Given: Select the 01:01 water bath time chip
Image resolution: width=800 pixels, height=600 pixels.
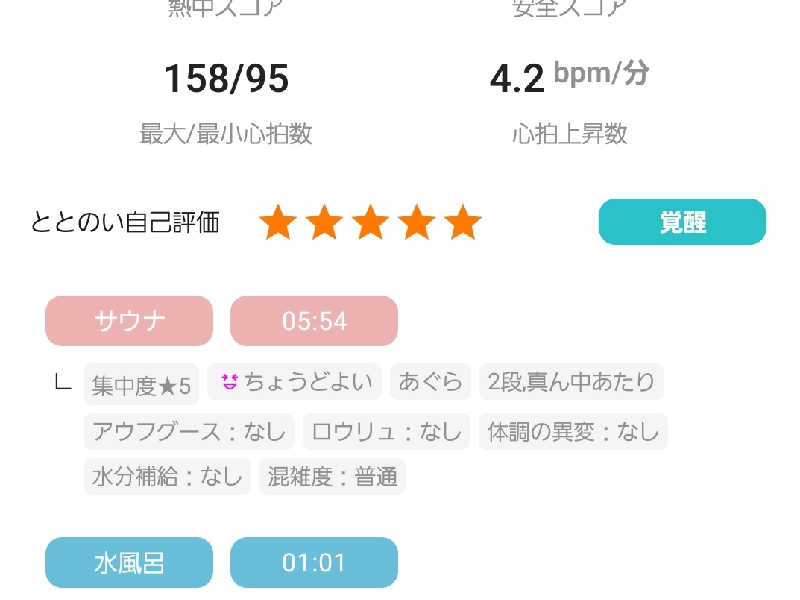Looking at the screenshot, I should click(x=314, y=562).
